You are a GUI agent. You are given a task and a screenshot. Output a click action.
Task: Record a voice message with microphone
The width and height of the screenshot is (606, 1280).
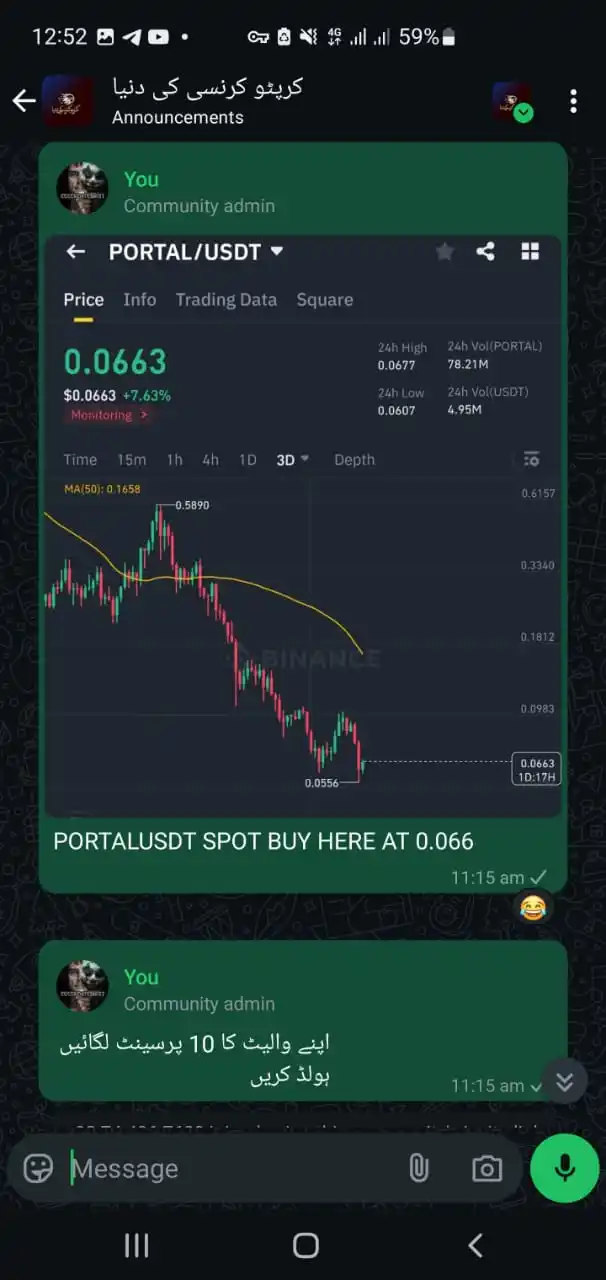pyautogui.click(x=565, y=1168)
